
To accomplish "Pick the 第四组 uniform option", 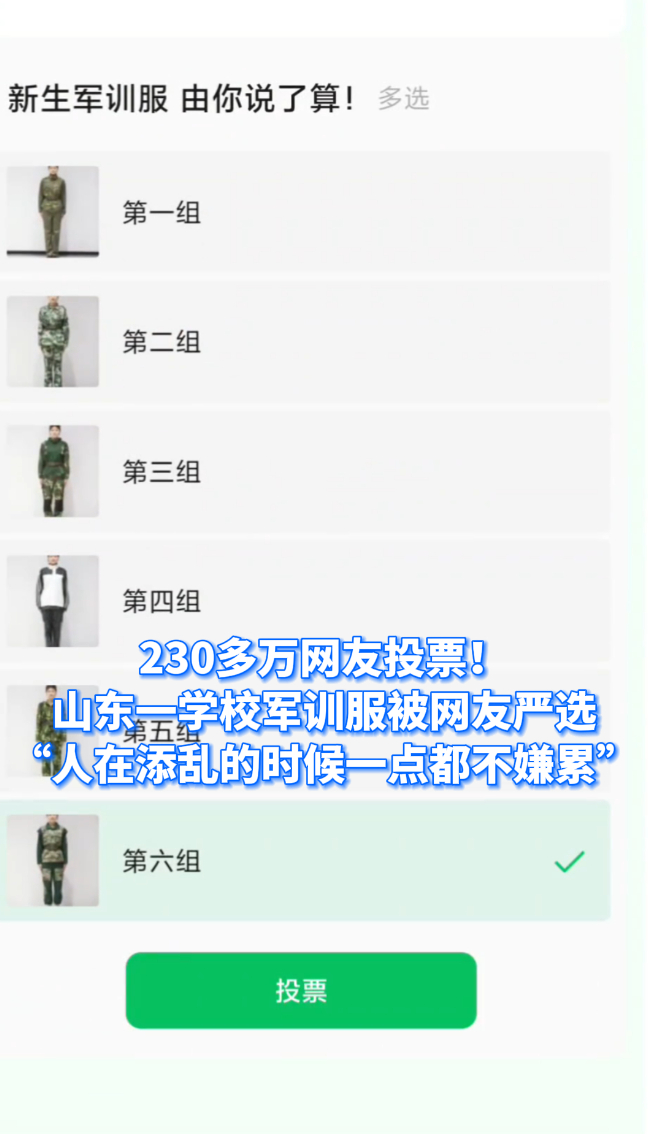I will click(x=300, y=600).
